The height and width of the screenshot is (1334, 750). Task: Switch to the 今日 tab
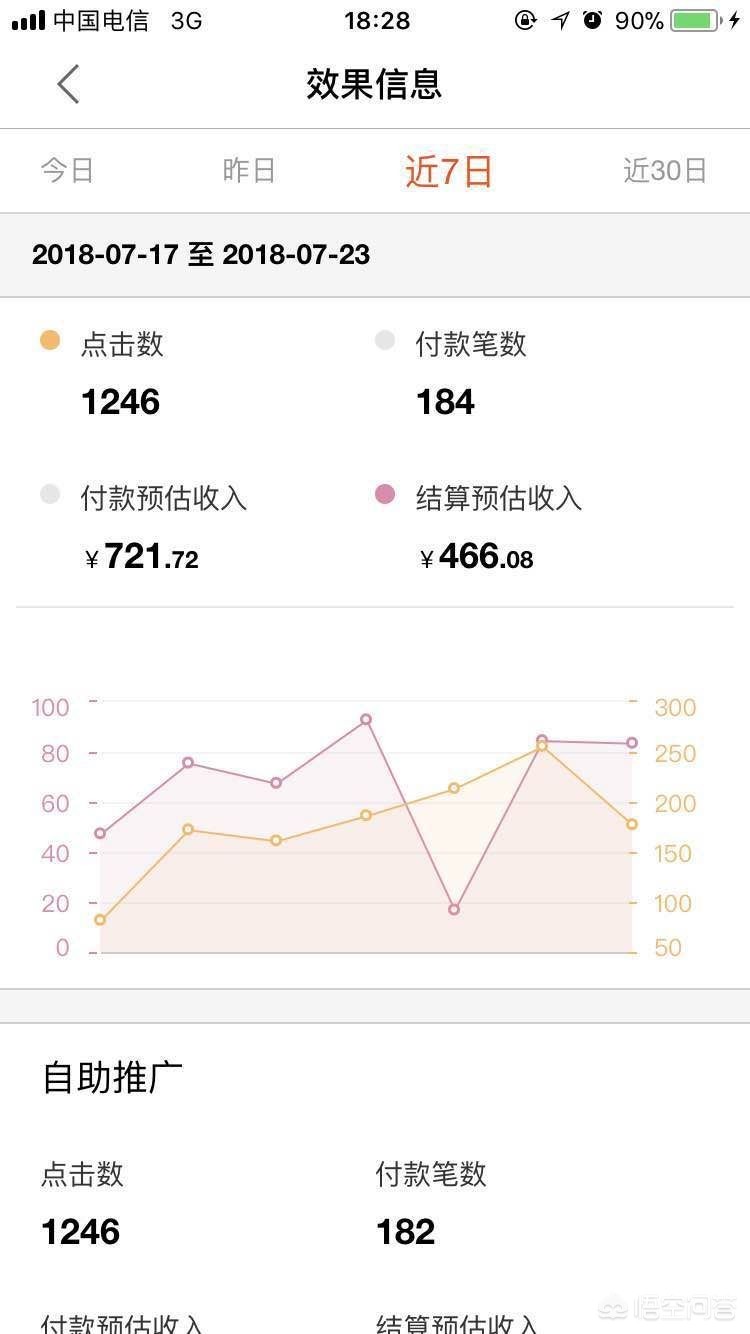tap(67, 170)
